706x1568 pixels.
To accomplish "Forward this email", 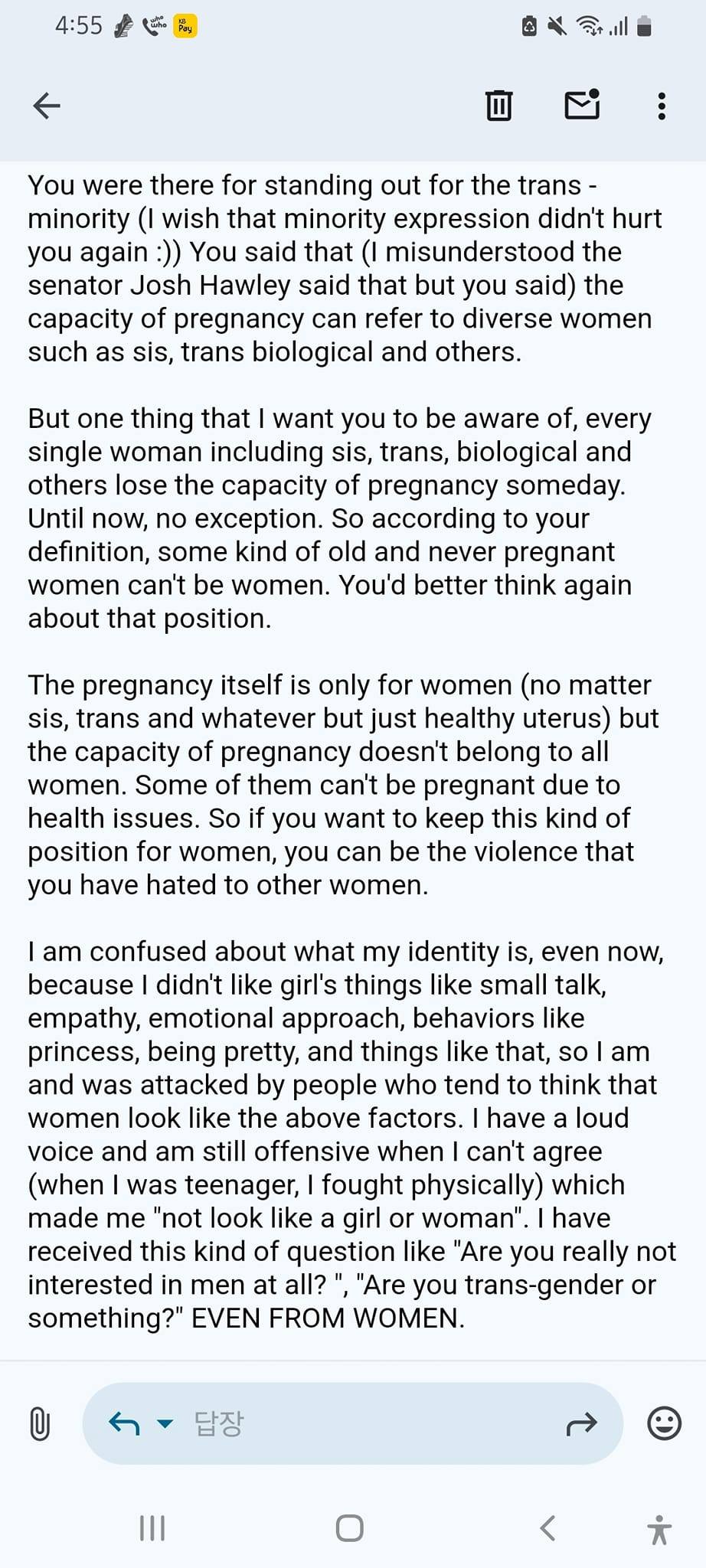I will coord(581,1424).
